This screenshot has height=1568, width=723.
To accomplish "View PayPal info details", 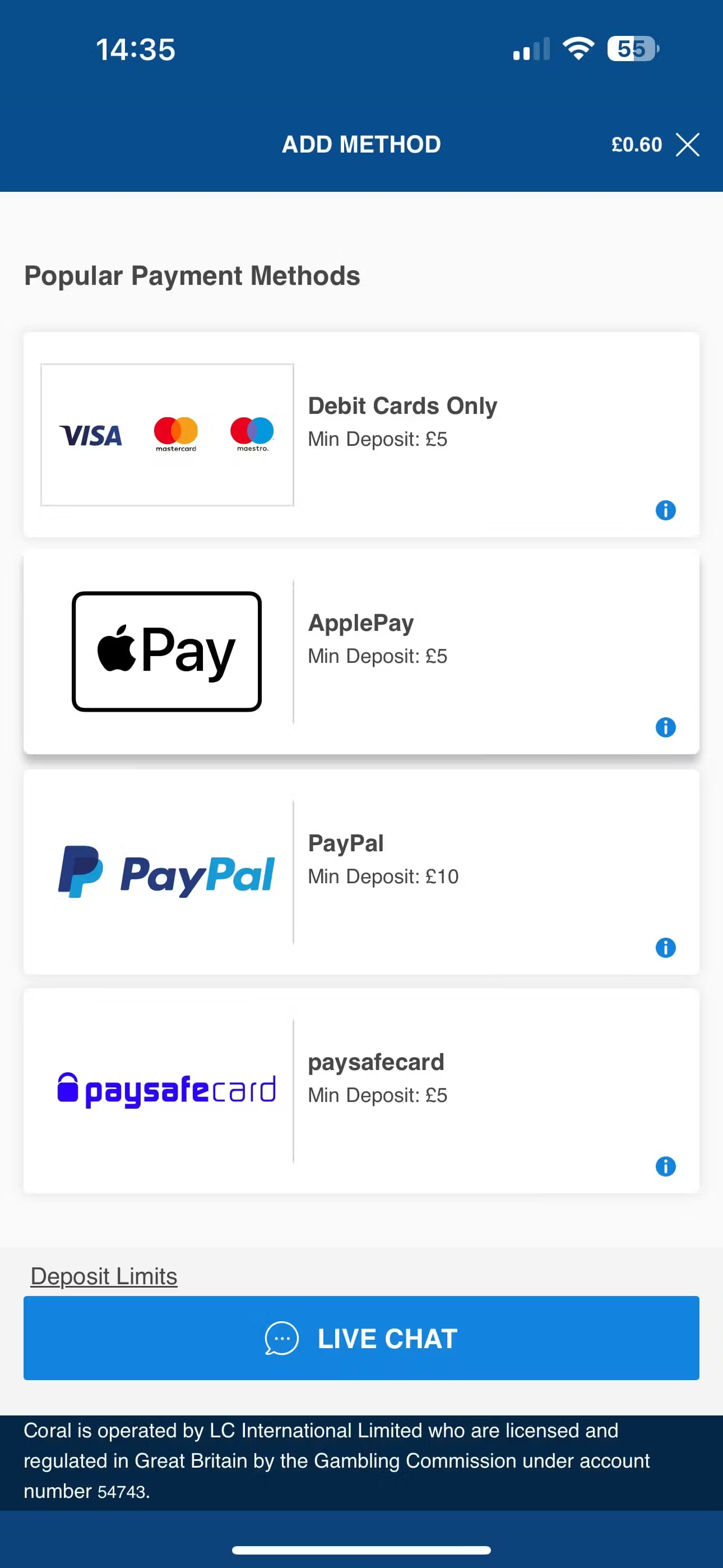I will (x=665, y=948).
